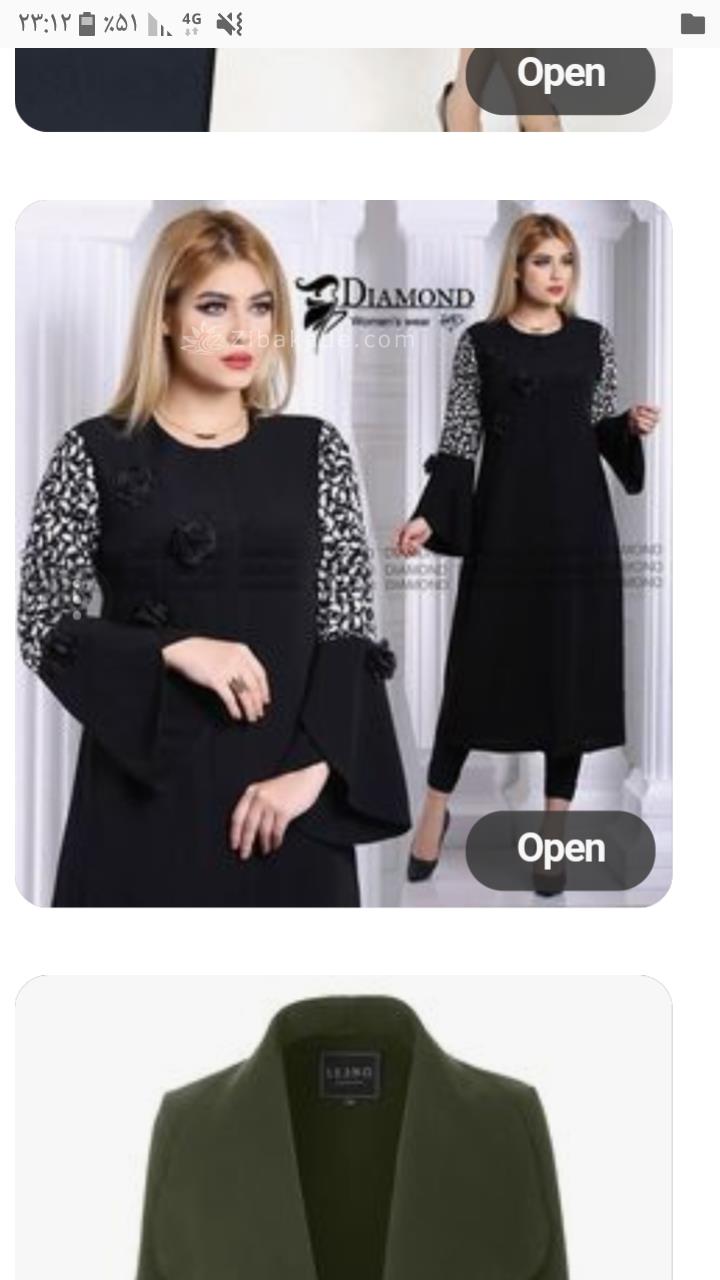This screenshot has height=1280, width=720.
Task: Tap the lotus watermark icon near the logo
Action: pos(206,340)
